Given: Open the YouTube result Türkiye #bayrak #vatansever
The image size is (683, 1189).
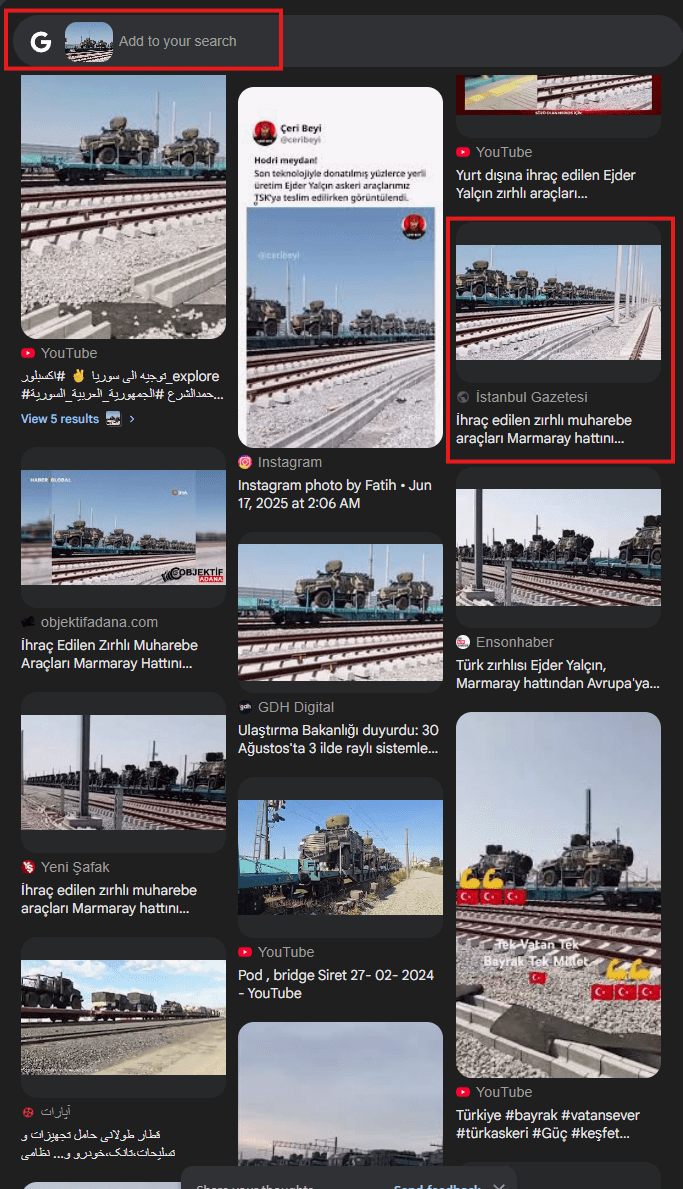Looking at the screenshot, I should [x=547, y=1124].
